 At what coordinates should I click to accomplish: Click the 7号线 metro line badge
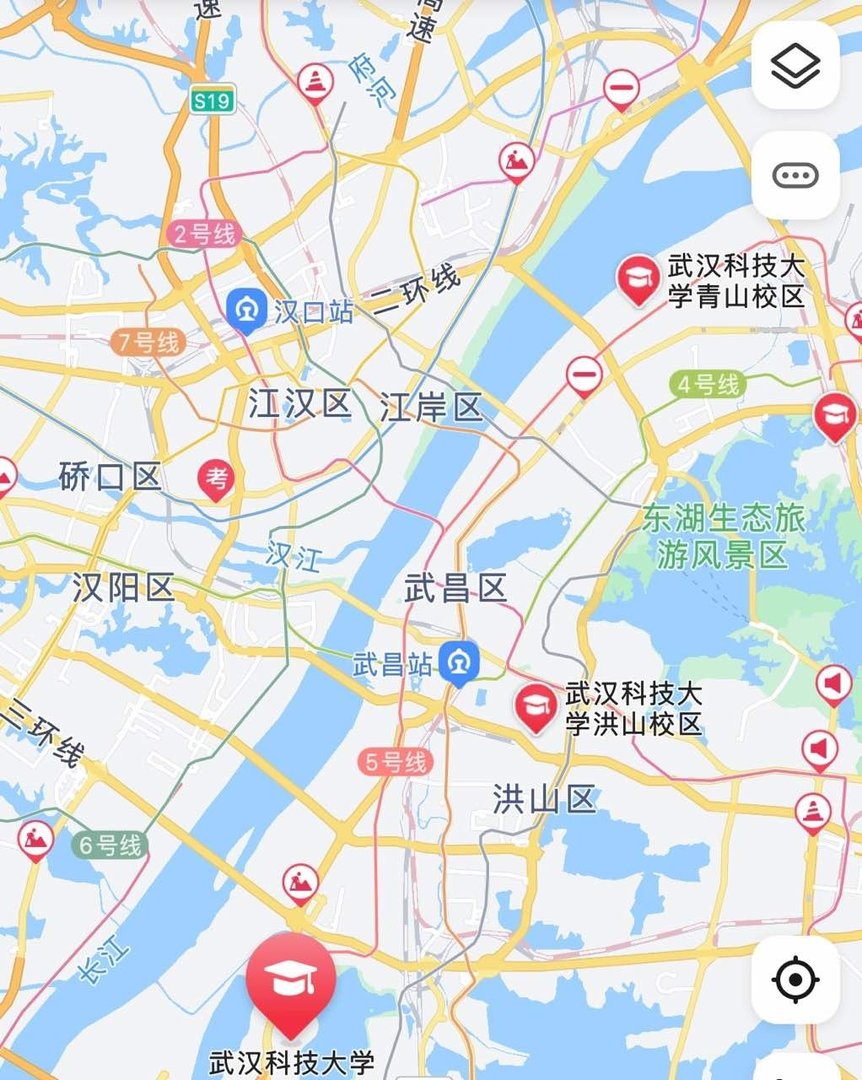click(148, 340)
